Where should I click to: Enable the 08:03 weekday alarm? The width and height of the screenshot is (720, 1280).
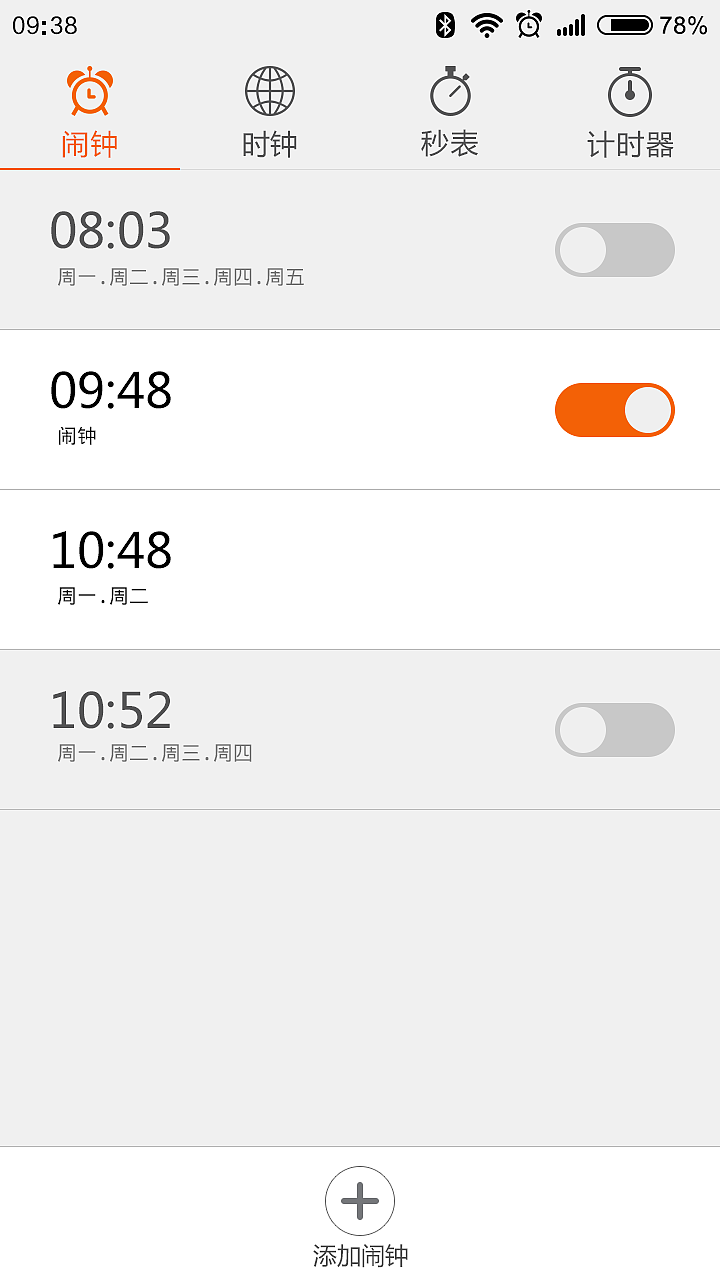coord(614,250)
